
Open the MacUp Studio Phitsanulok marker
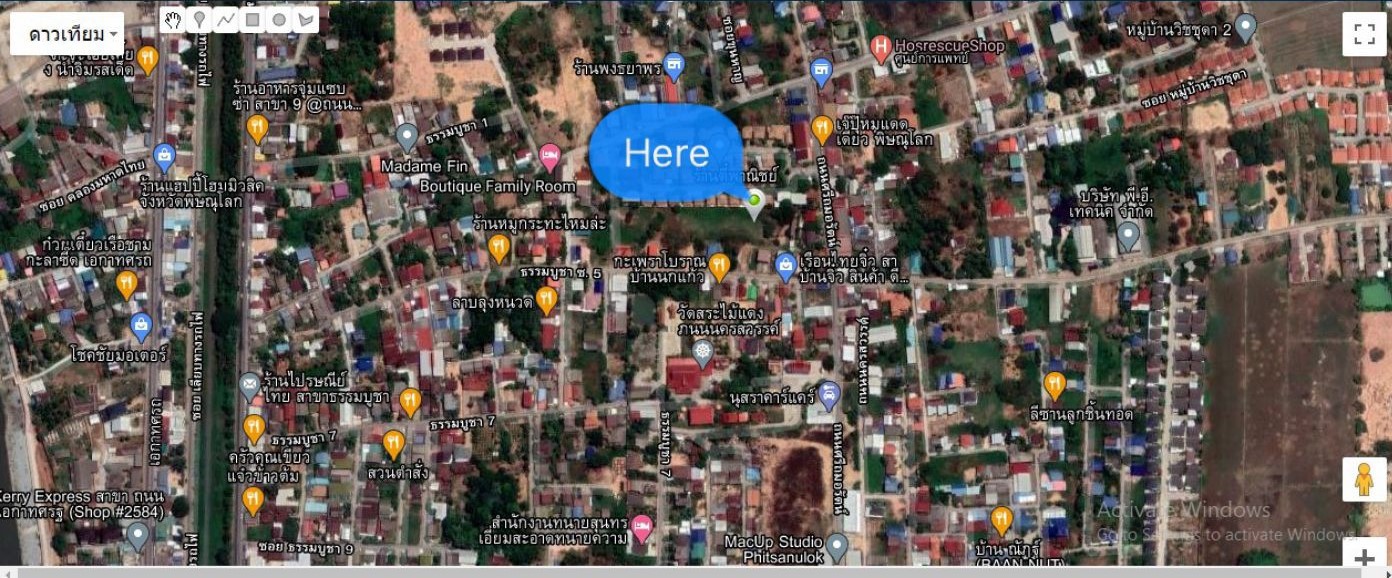pos(837,545)
